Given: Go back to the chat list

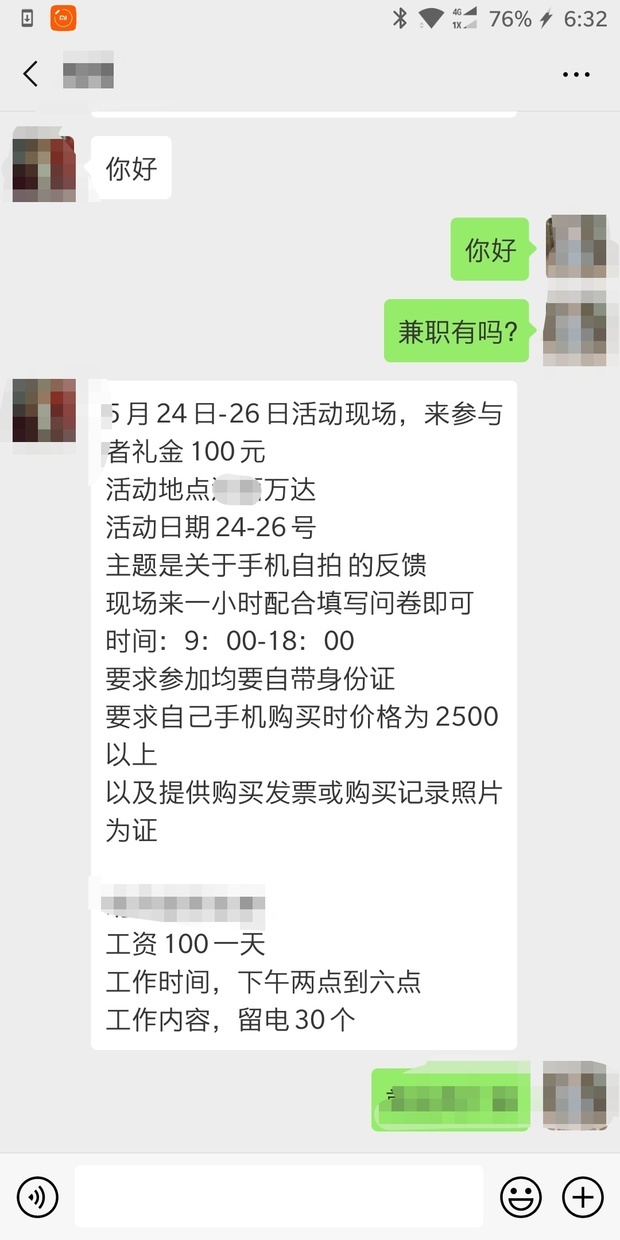Looking at the screenshot, I should pos(31,74).
